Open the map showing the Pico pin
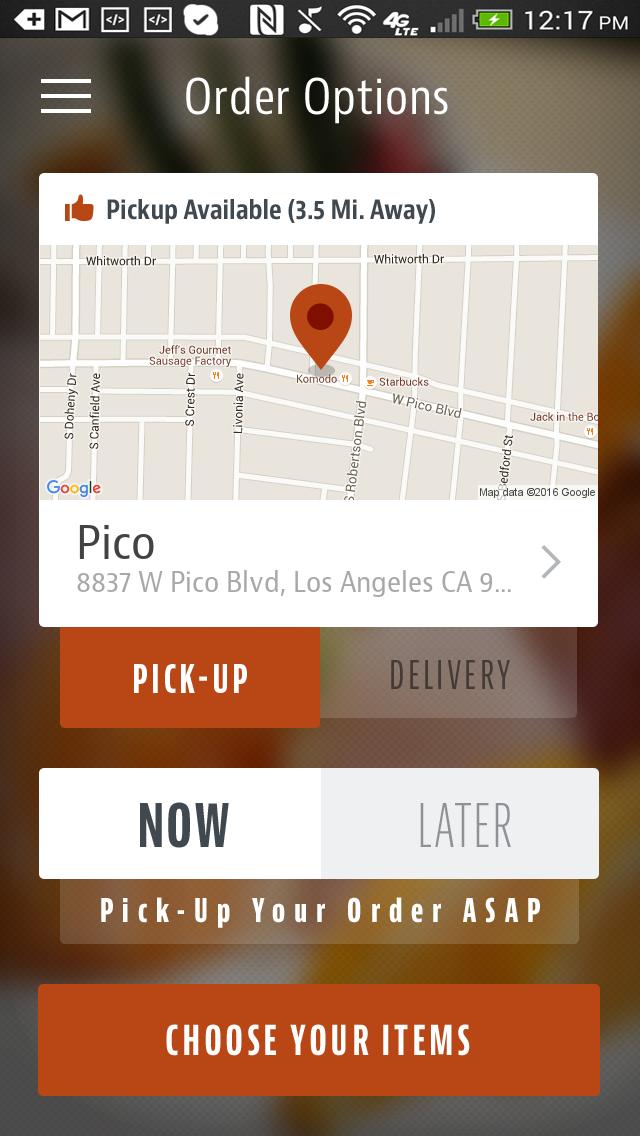The height and width of the screenshot is (1136, 640). coord(318,372)
